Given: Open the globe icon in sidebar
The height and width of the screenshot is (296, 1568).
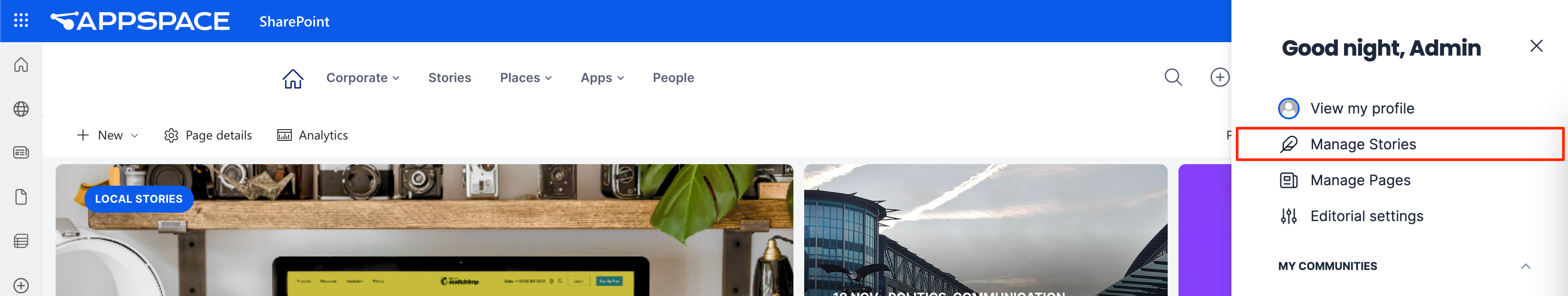Looking at the screenshot, I should pos(21,109).
